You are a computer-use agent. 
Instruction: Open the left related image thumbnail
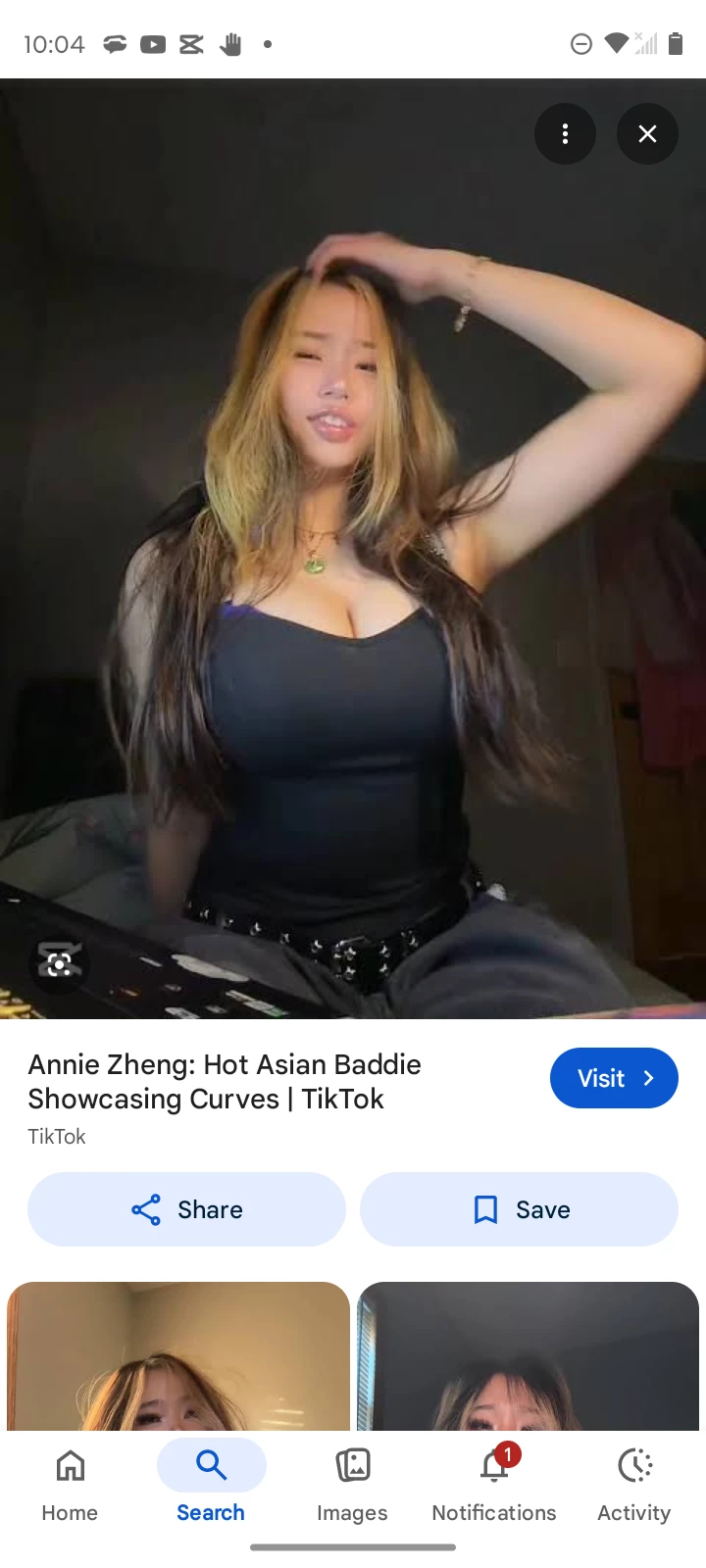178,1356
